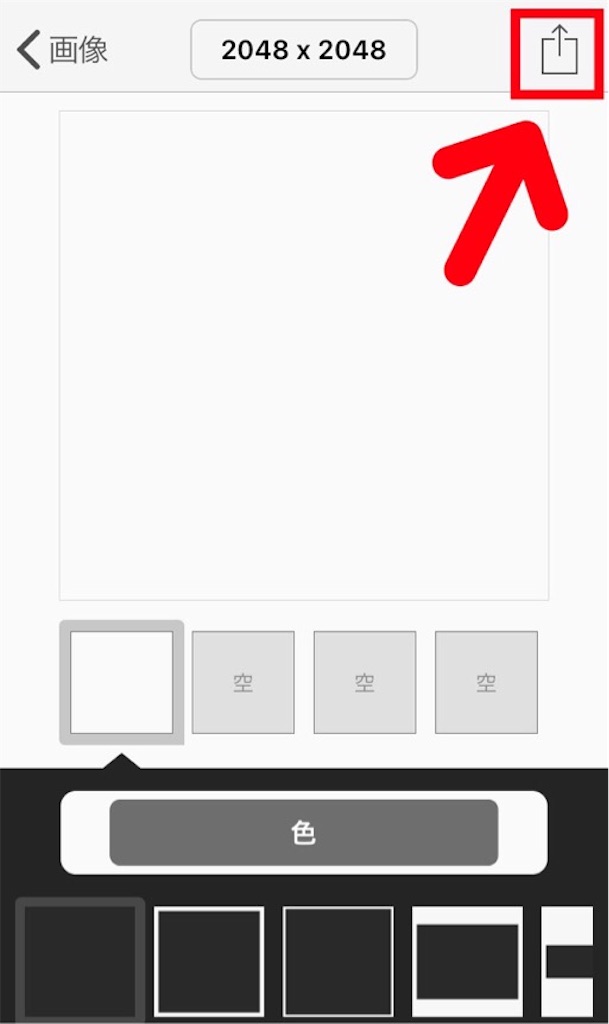Choose the borderless full-black frame template
The width and height of the screenshot is (609, 1024).
pos(80,960)
